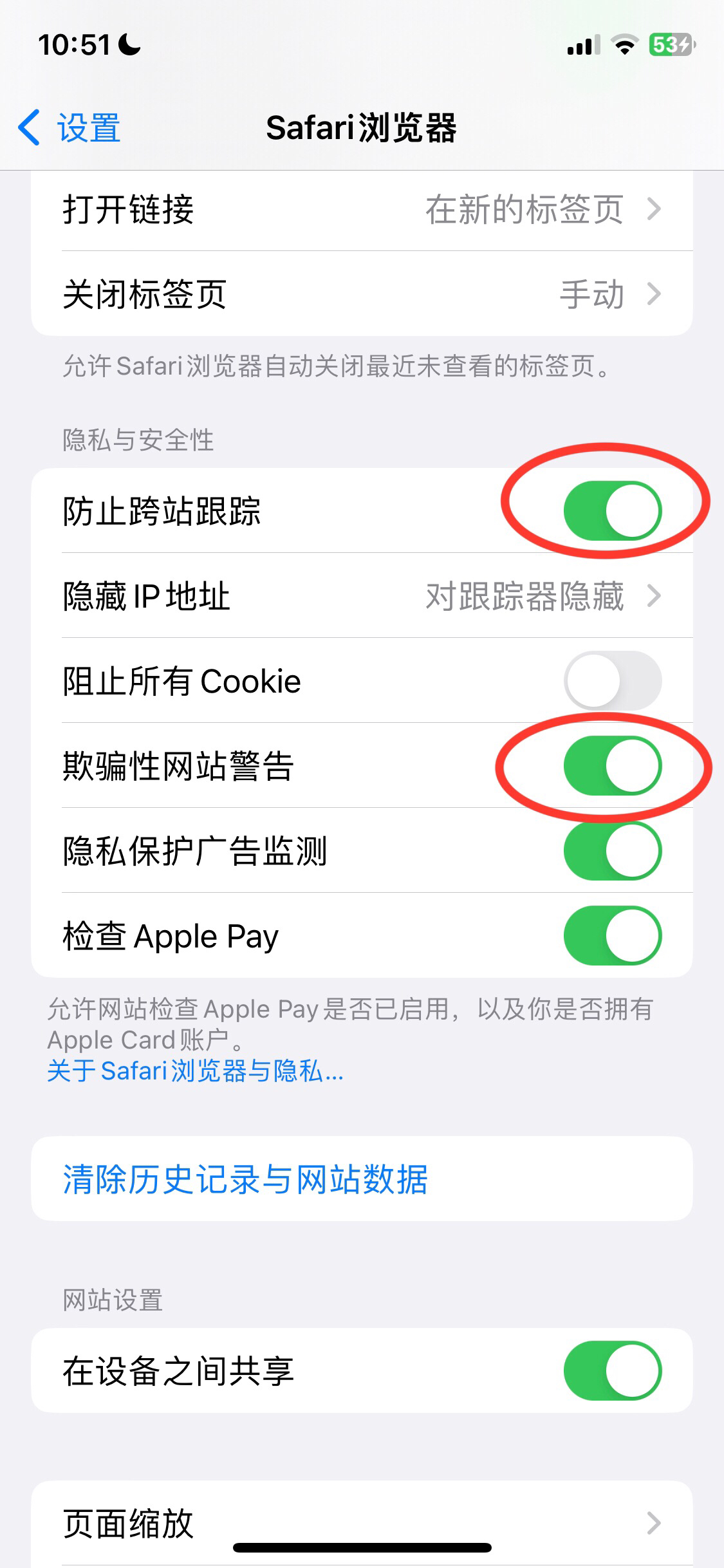The image size is (724, 1568).
Task: Turn off 防止跨站跟踪
Action: [x=612, y=510]
